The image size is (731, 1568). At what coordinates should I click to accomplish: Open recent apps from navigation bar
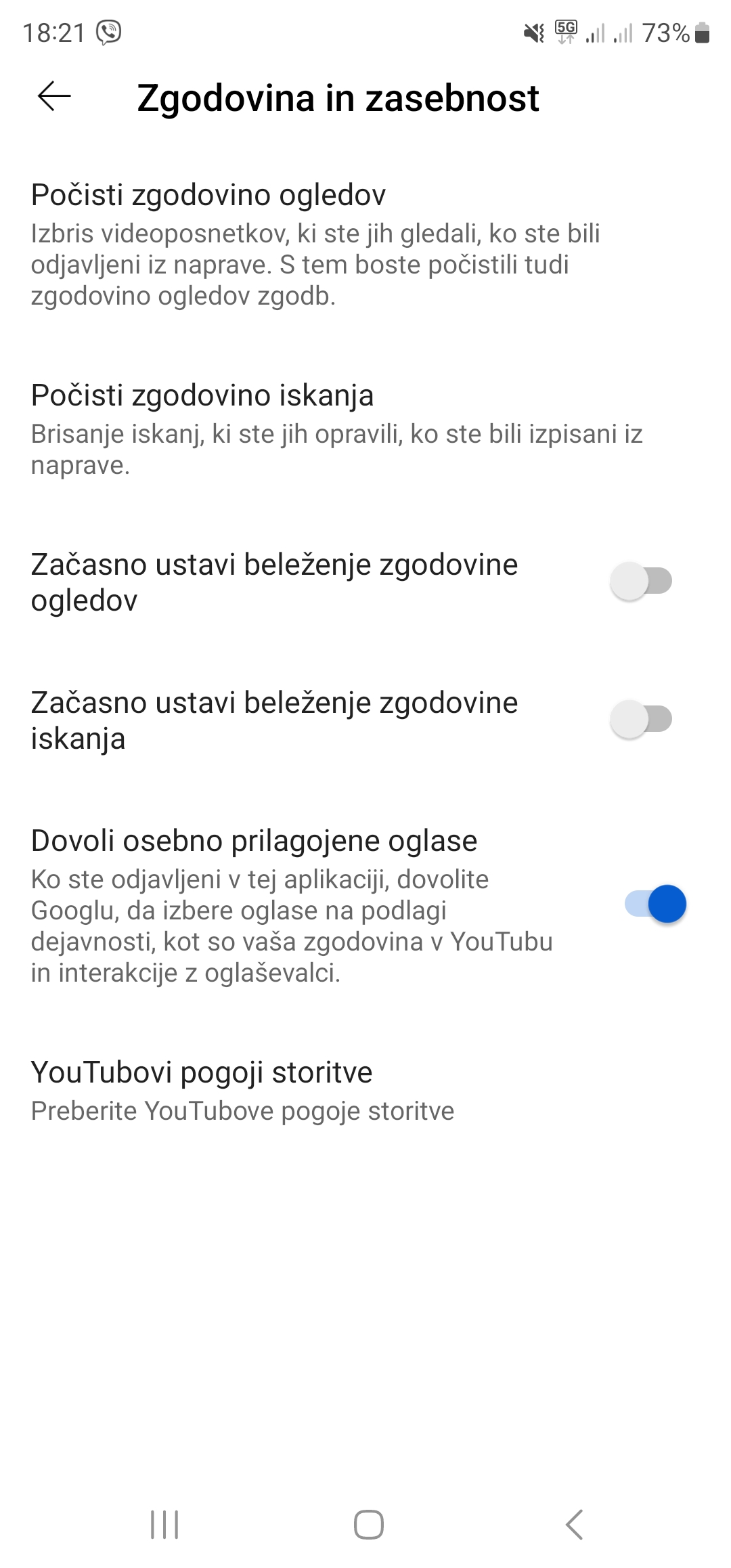[x=164, y=1525]
